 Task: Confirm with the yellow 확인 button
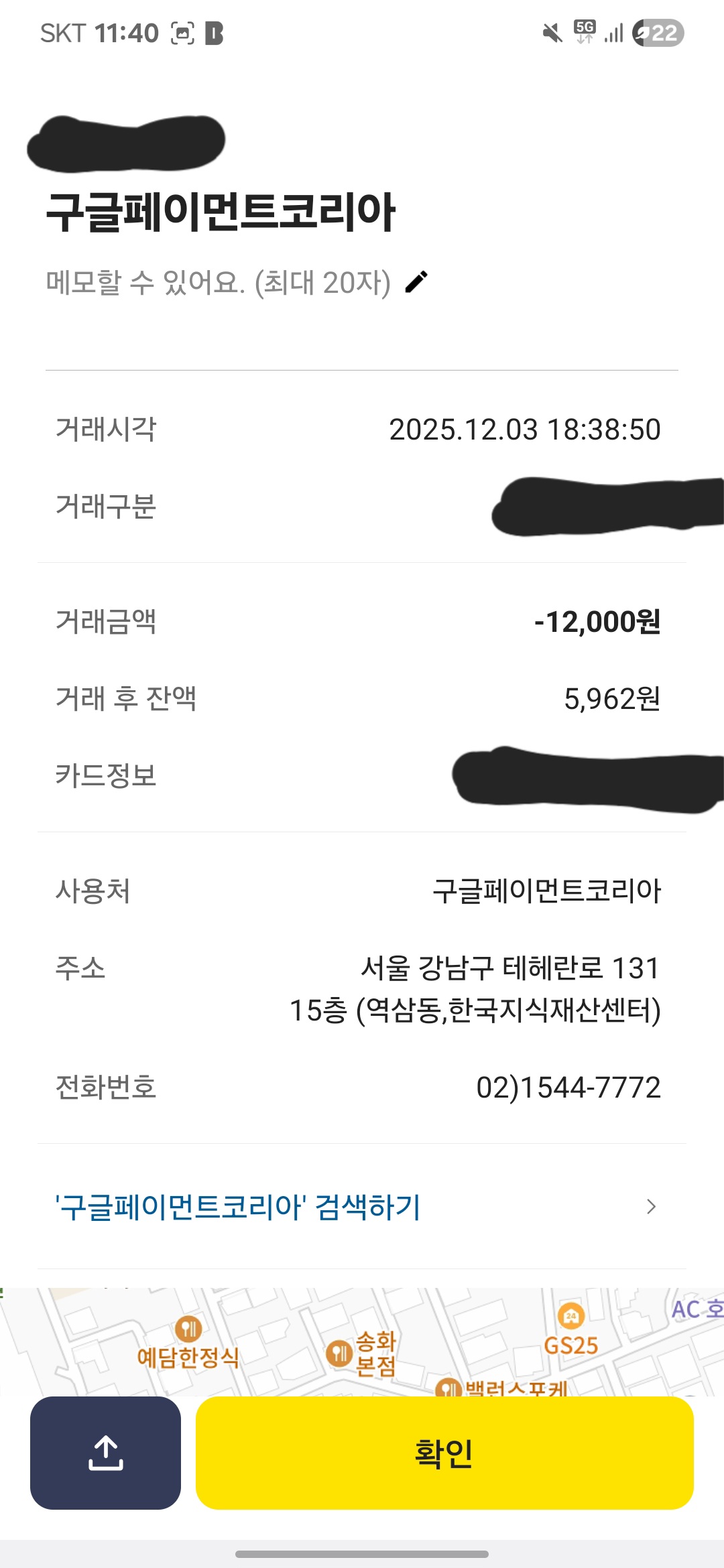click(444, 1453)
